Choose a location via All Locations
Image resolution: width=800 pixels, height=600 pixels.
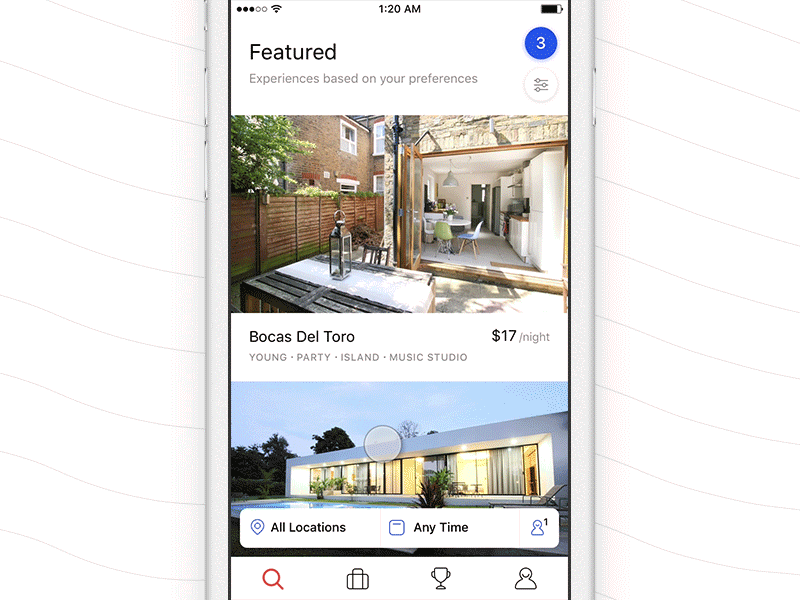[298, 527]
